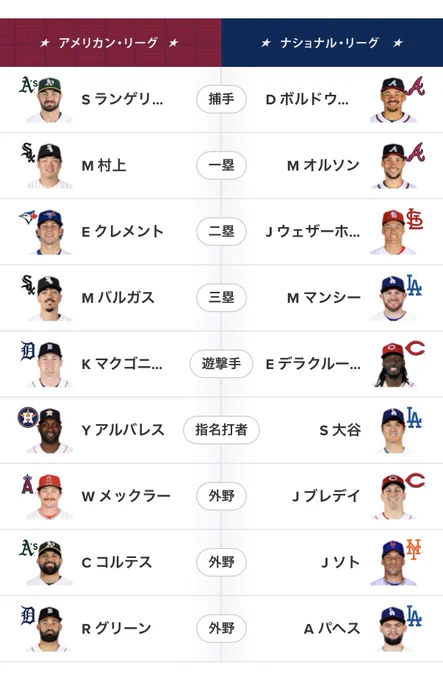The image size is (443, 680).
Task: Open M マンシー player entry
Action: (324, 298)
